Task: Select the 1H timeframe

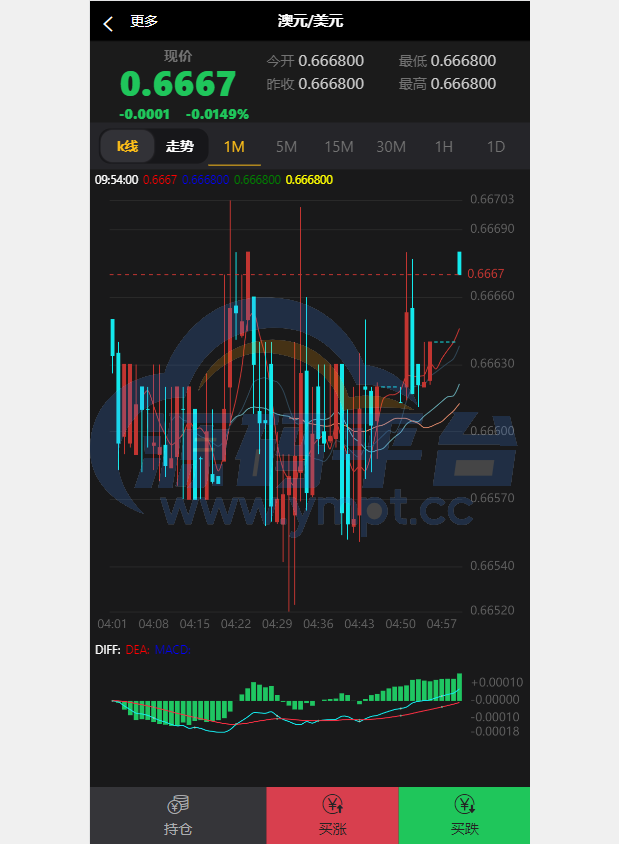Action: 443,146
